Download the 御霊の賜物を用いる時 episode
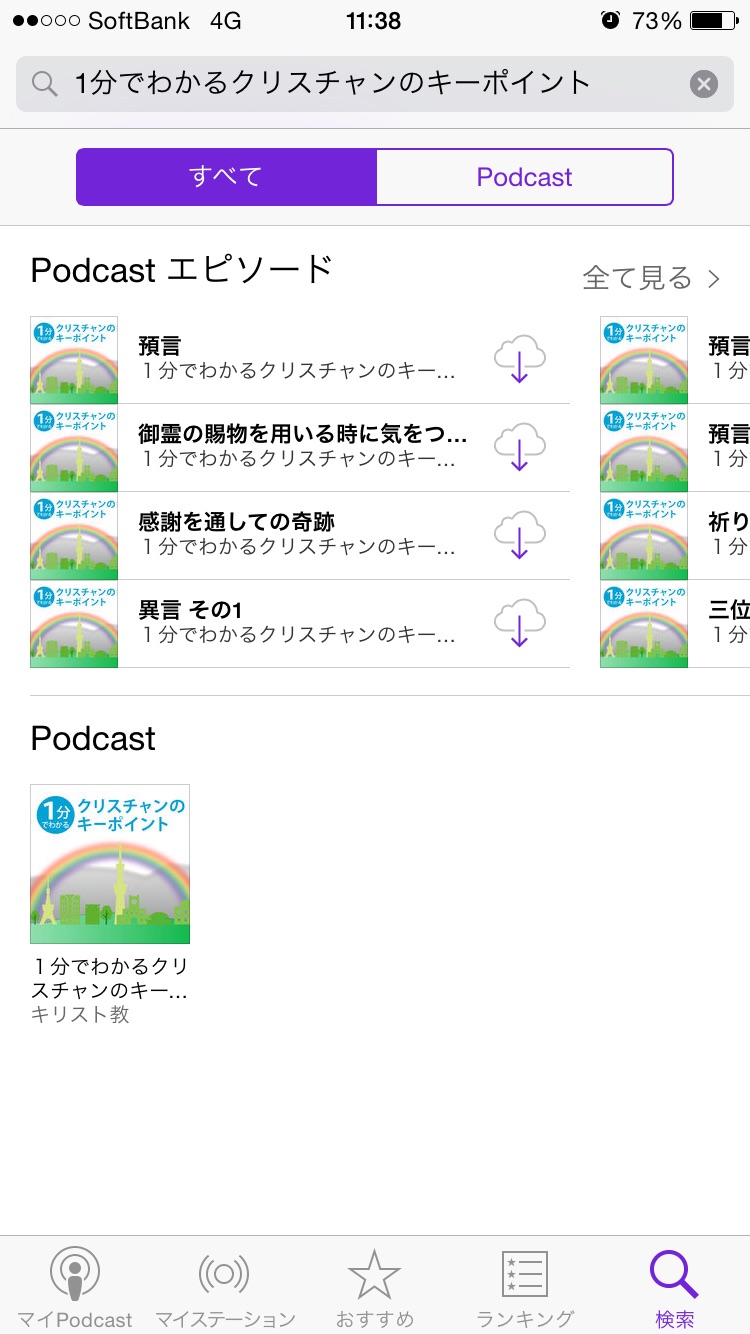 tap(520, 447)
